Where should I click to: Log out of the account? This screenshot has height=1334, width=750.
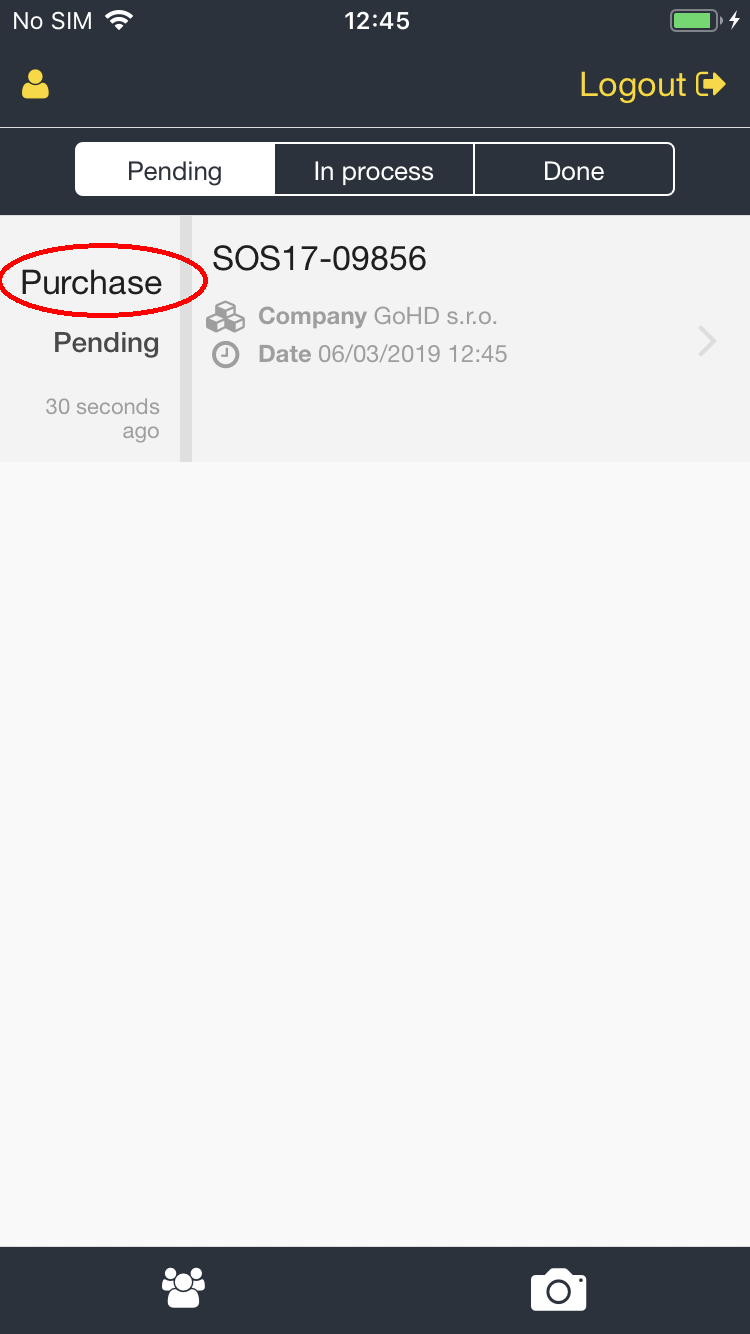pos(651,85)
